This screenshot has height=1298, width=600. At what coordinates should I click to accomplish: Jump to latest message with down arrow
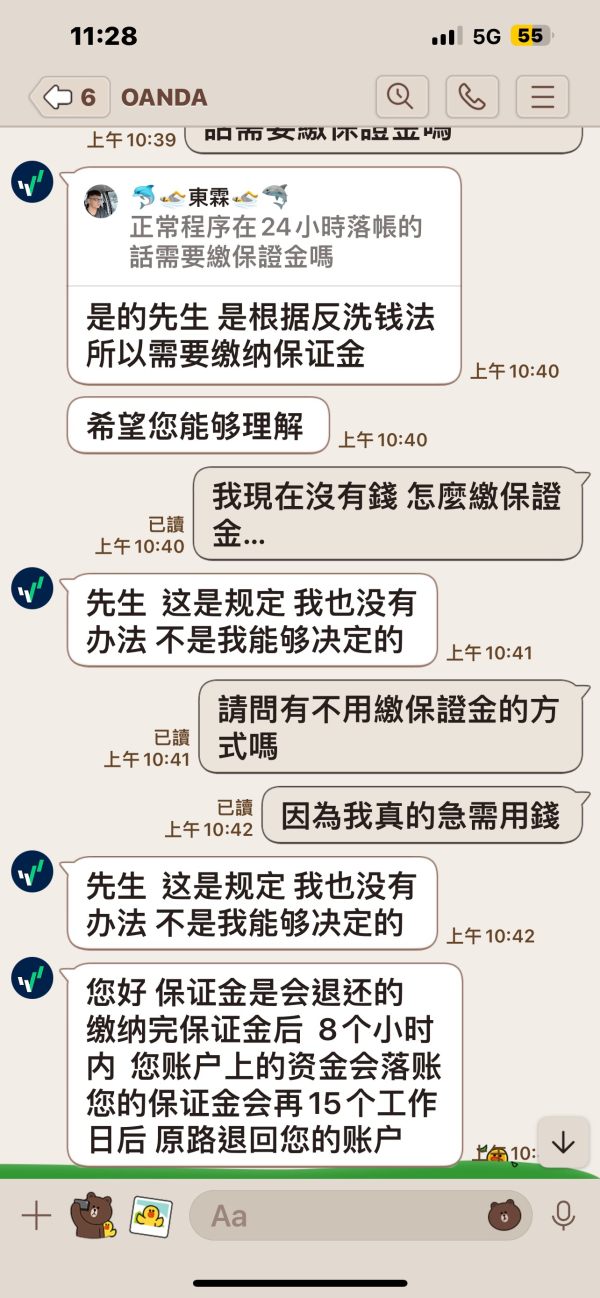(x=563, y=1142)
